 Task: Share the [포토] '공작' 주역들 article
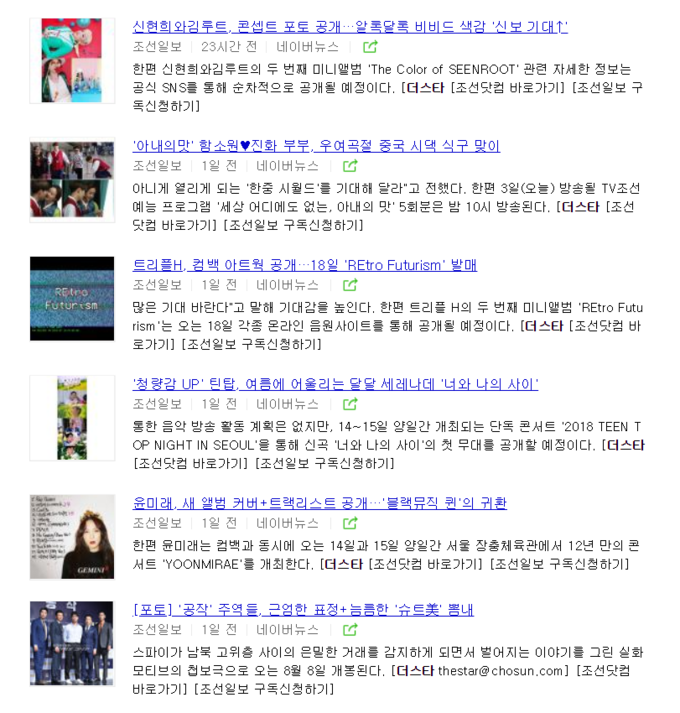(x=350, y=630)
